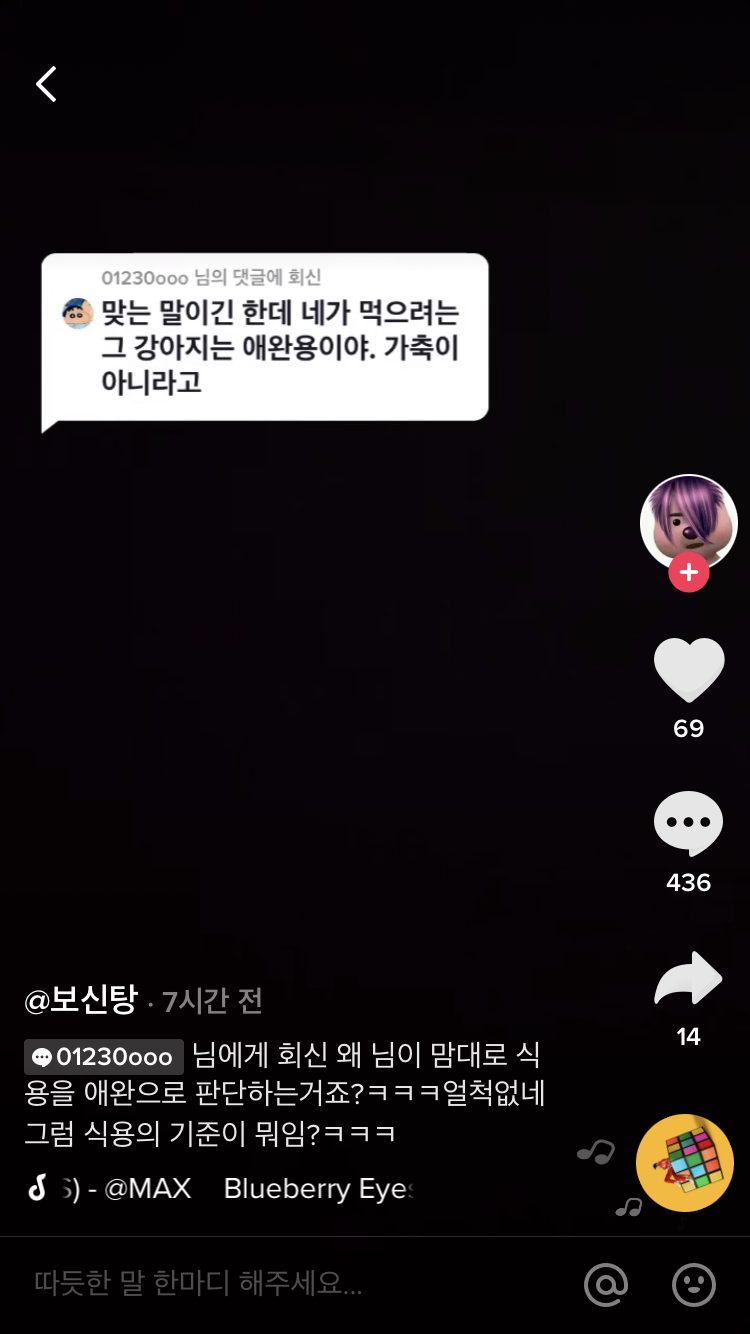
Task: Open the 436 comments
Action: 688,824
